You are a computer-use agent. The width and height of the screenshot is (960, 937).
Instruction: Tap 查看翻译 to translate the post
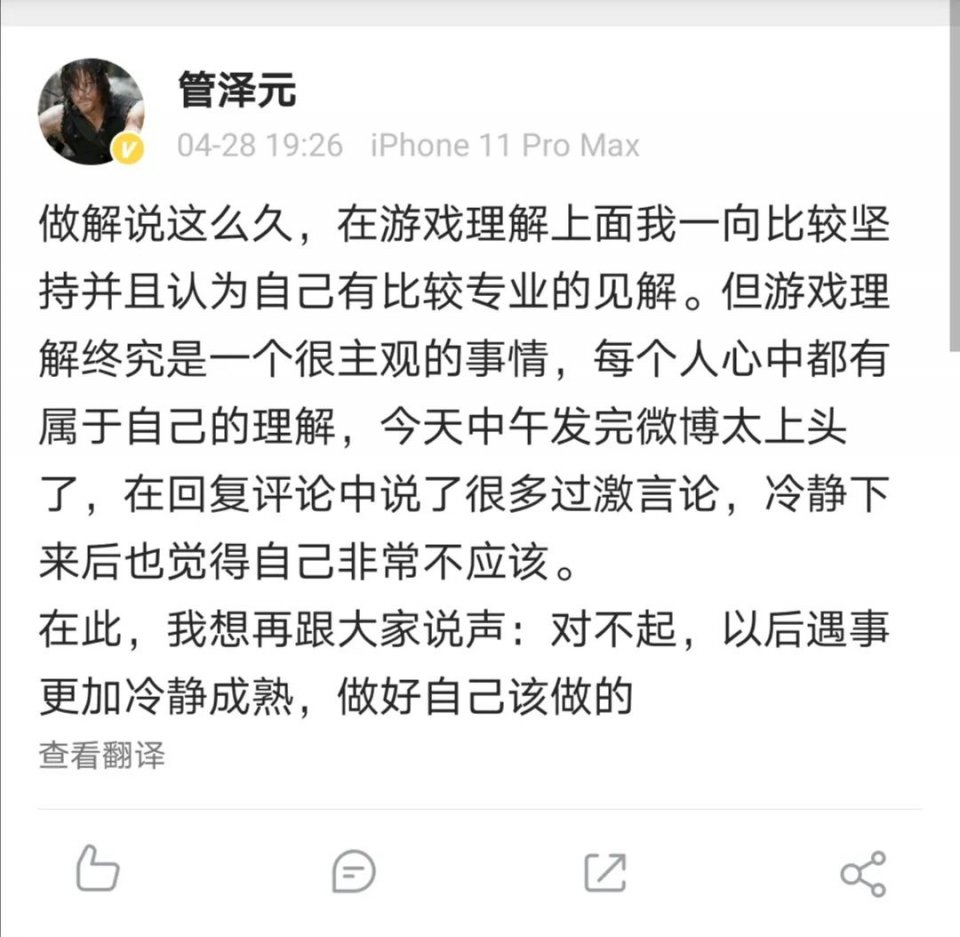tap(101, 755)
